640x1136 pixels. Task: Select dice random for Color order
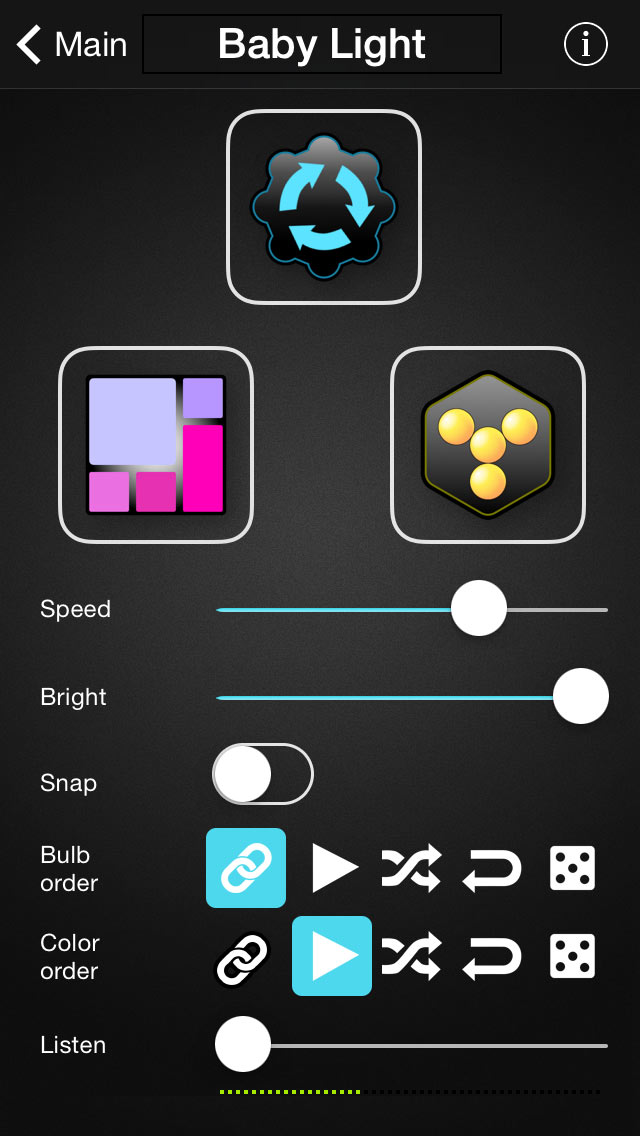click(573, 956)
